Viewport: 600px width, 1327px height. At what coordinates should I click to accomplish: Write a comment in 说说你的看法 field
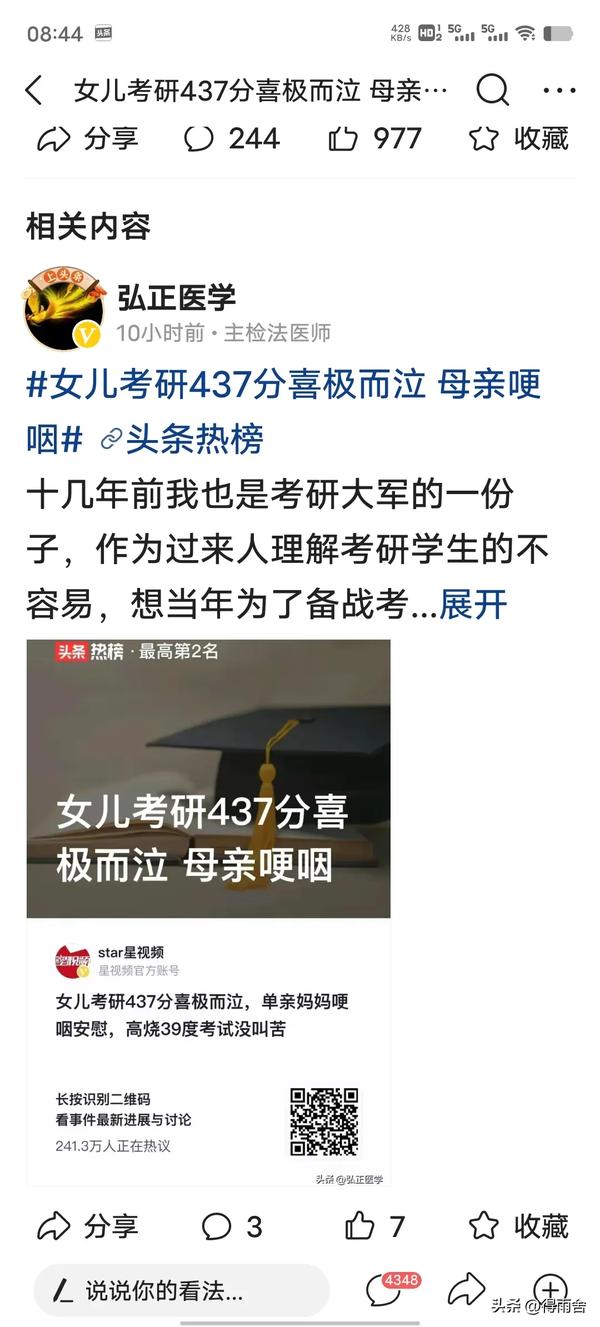181,1290
